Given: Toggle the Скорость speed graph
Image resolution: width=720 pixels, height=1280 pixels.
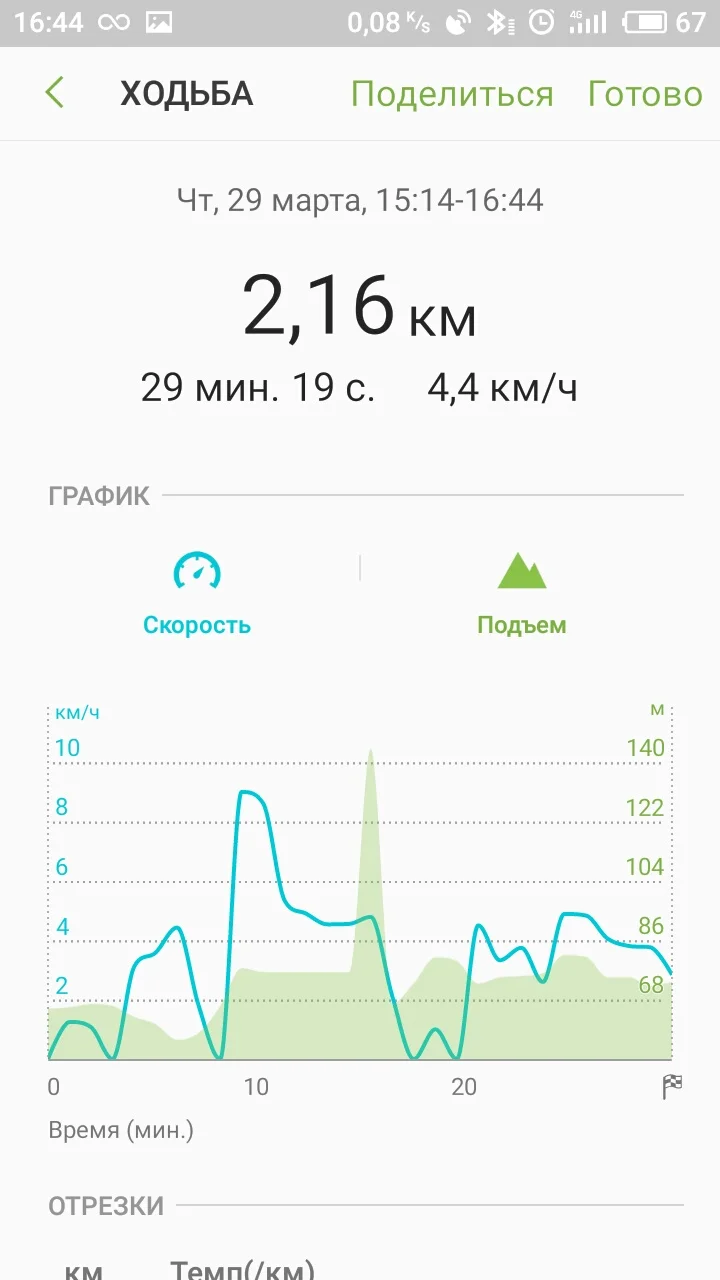Looking at the screenshot, I should click(197, 593).
